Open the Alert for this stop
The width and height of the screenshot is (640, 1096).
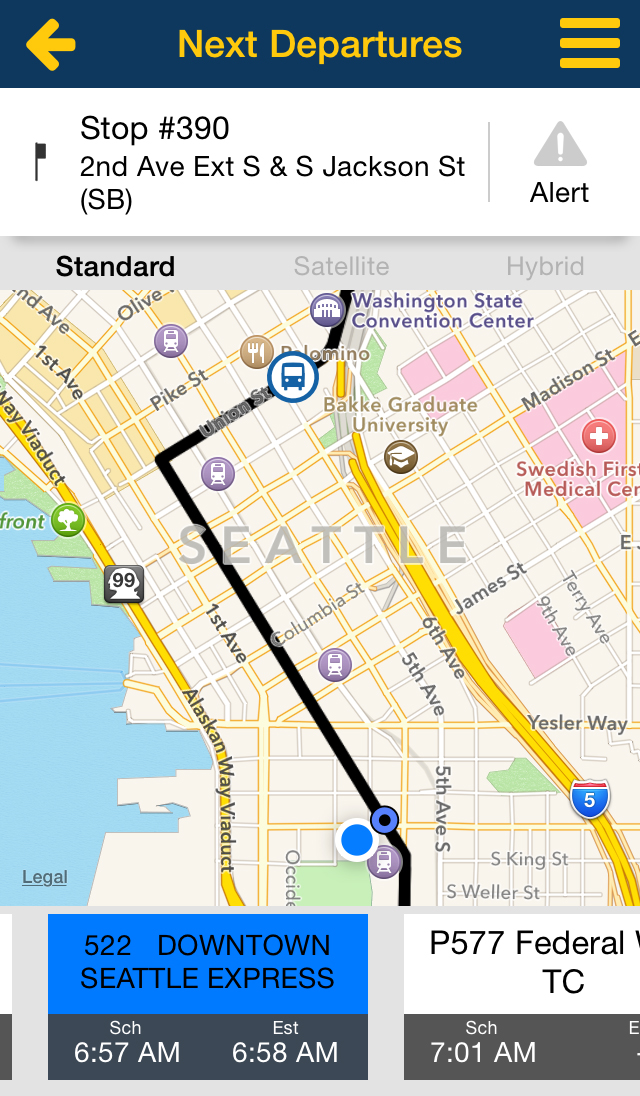560,164
